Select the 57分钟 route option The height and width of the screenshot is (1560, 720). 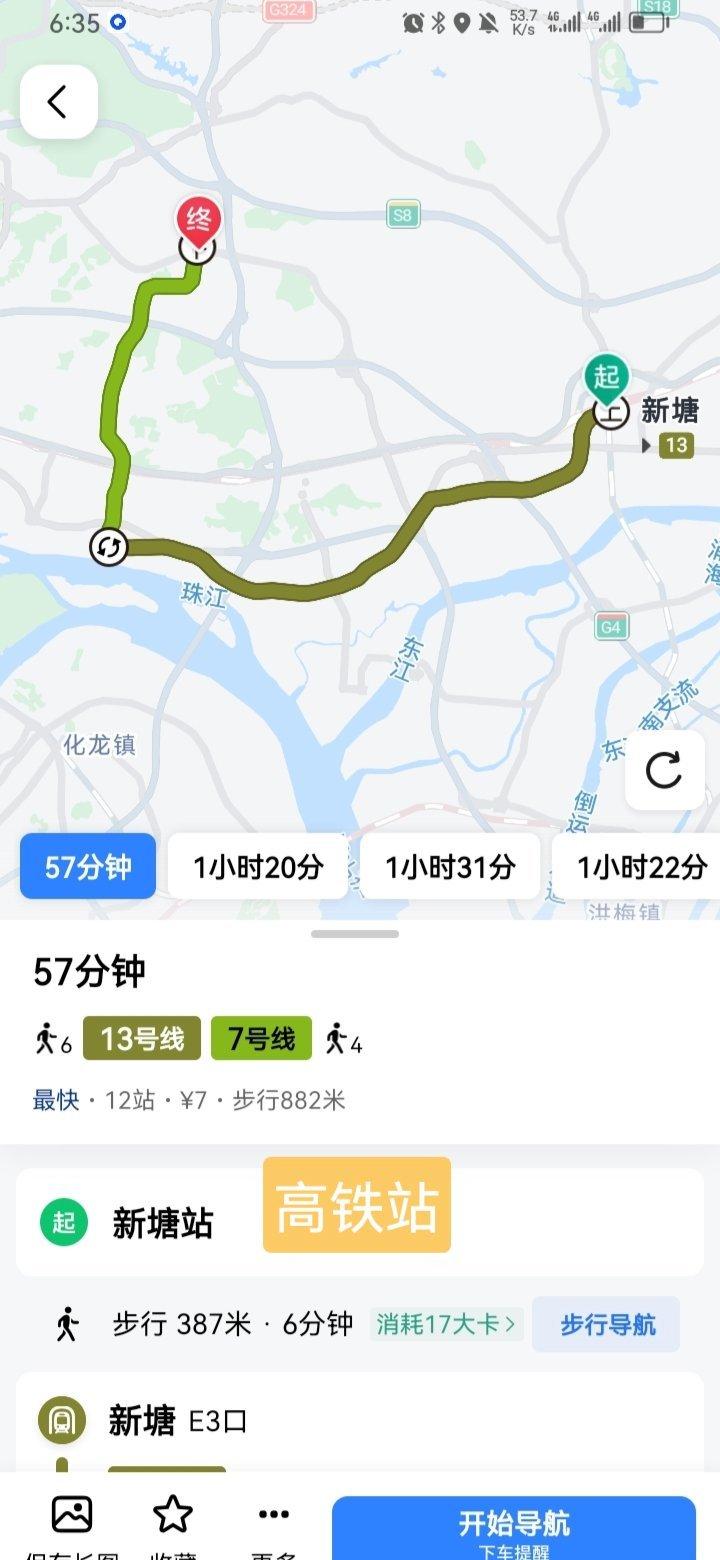[x=88, y=866]
